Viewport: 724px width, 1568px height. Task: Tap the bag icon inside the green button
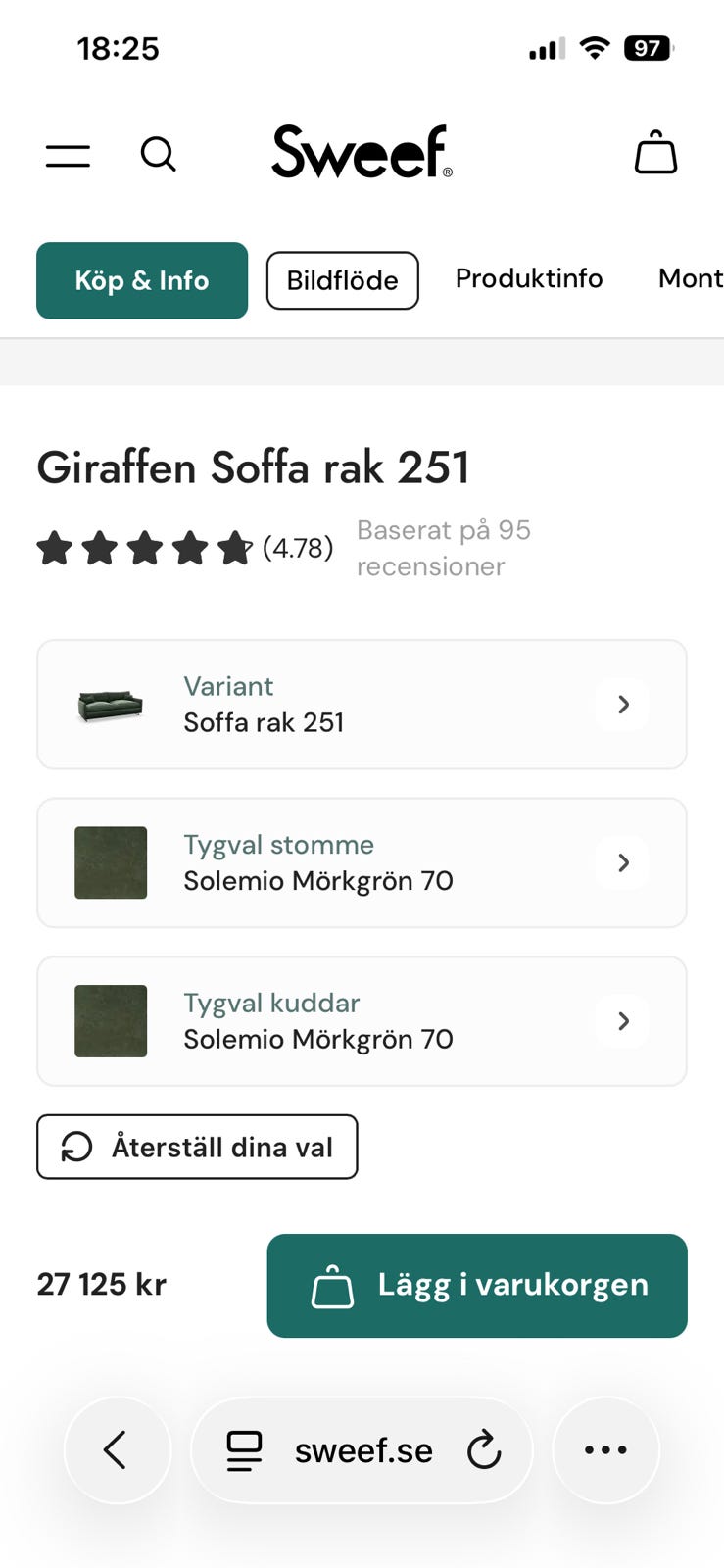click(332, 1286)
